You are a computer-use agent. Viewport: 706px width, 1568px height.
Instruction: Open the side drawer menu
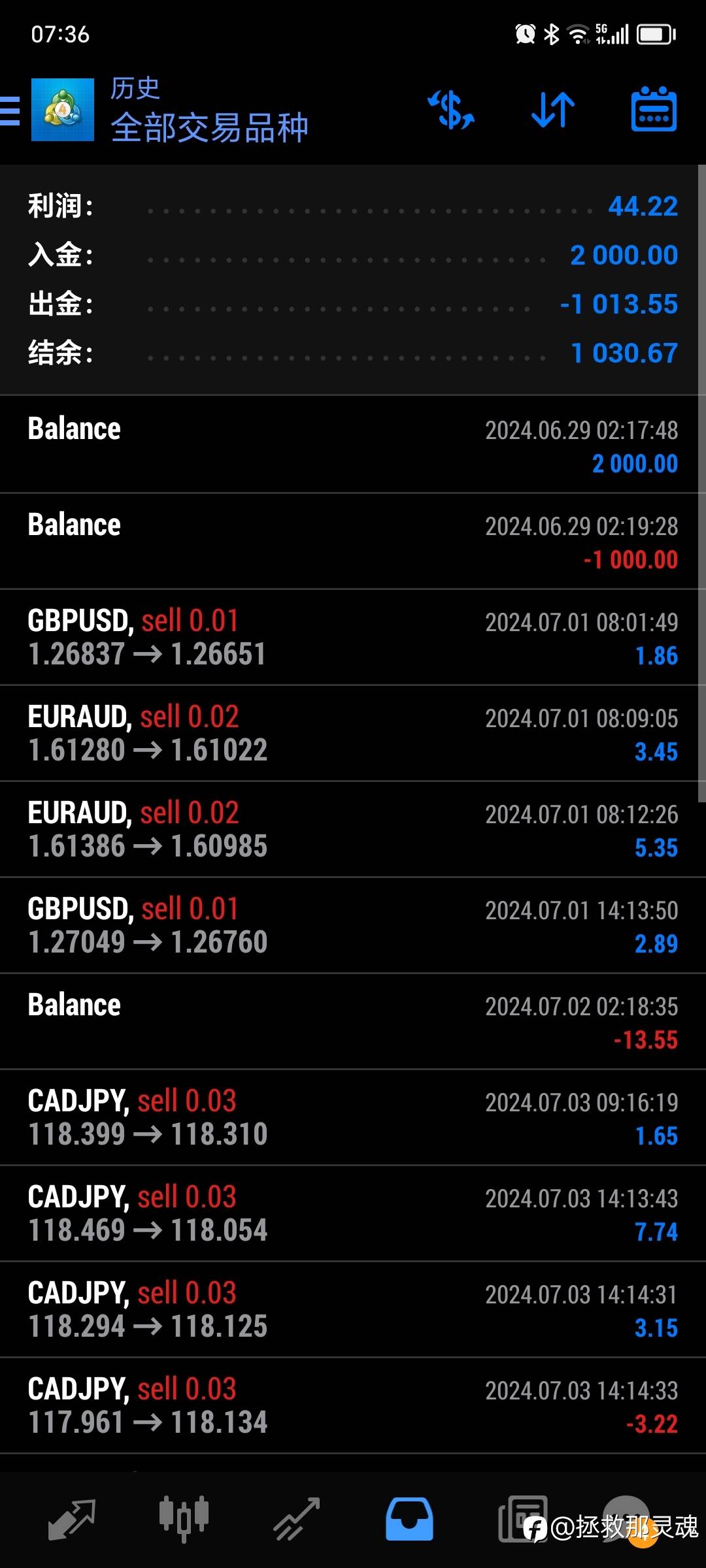[x=10, y=110]
